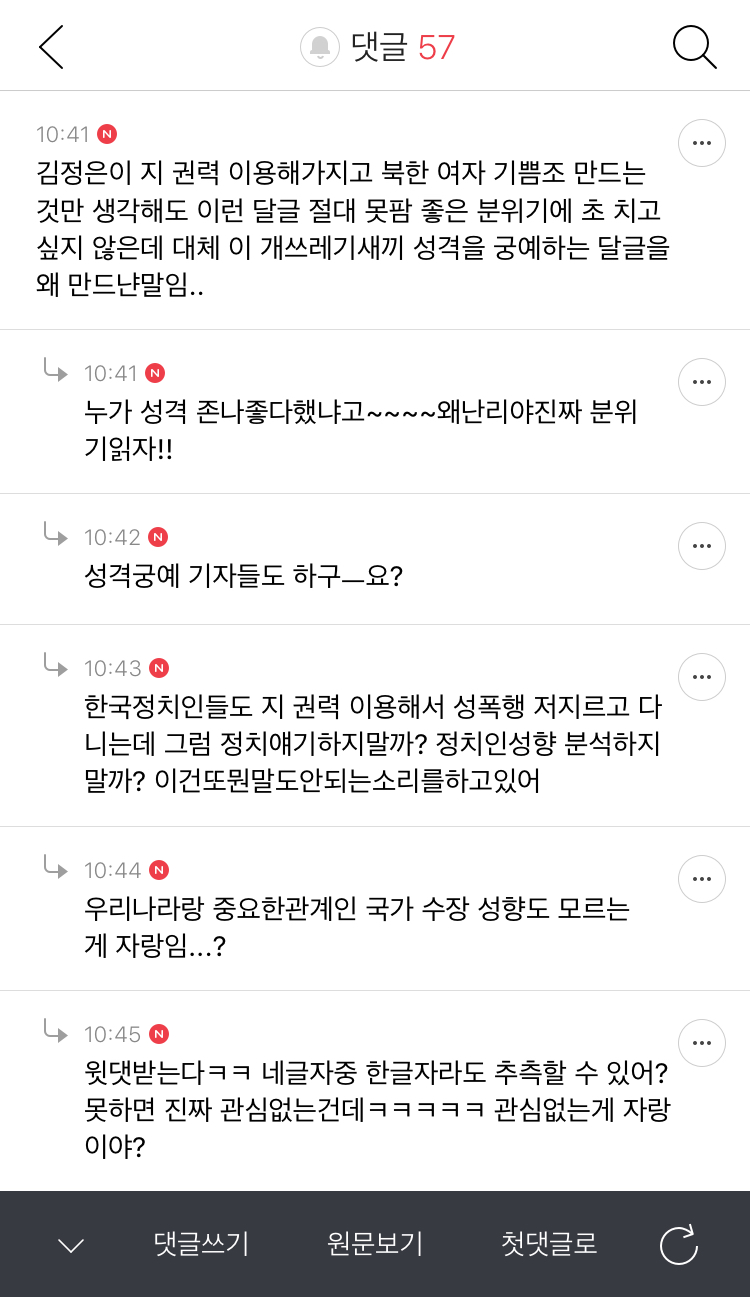Screen dimensions: 750x1297
Task: Open more options for the 10:43 reply
Action: point(702,677)
